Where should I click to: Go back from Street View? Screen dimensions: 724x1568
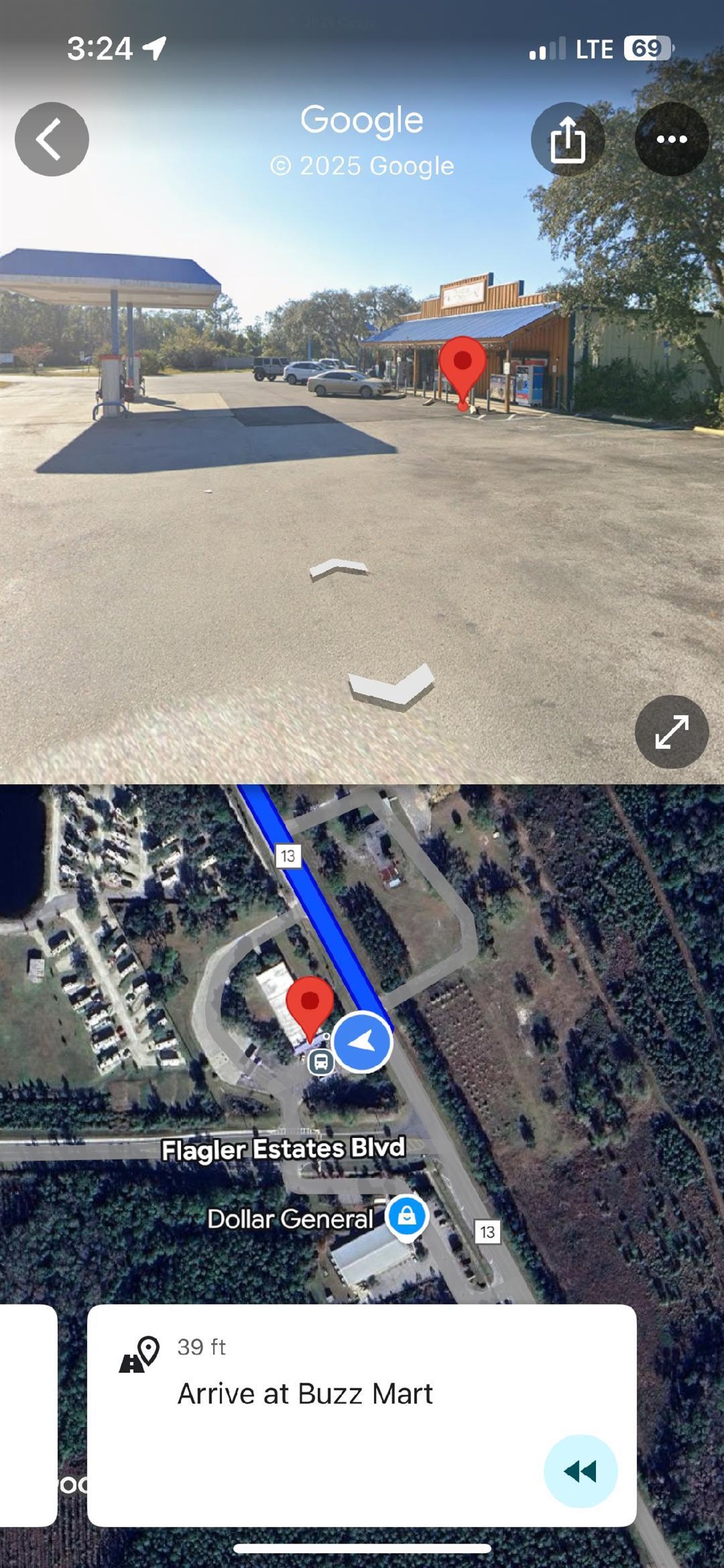click(x=52, y=140)
